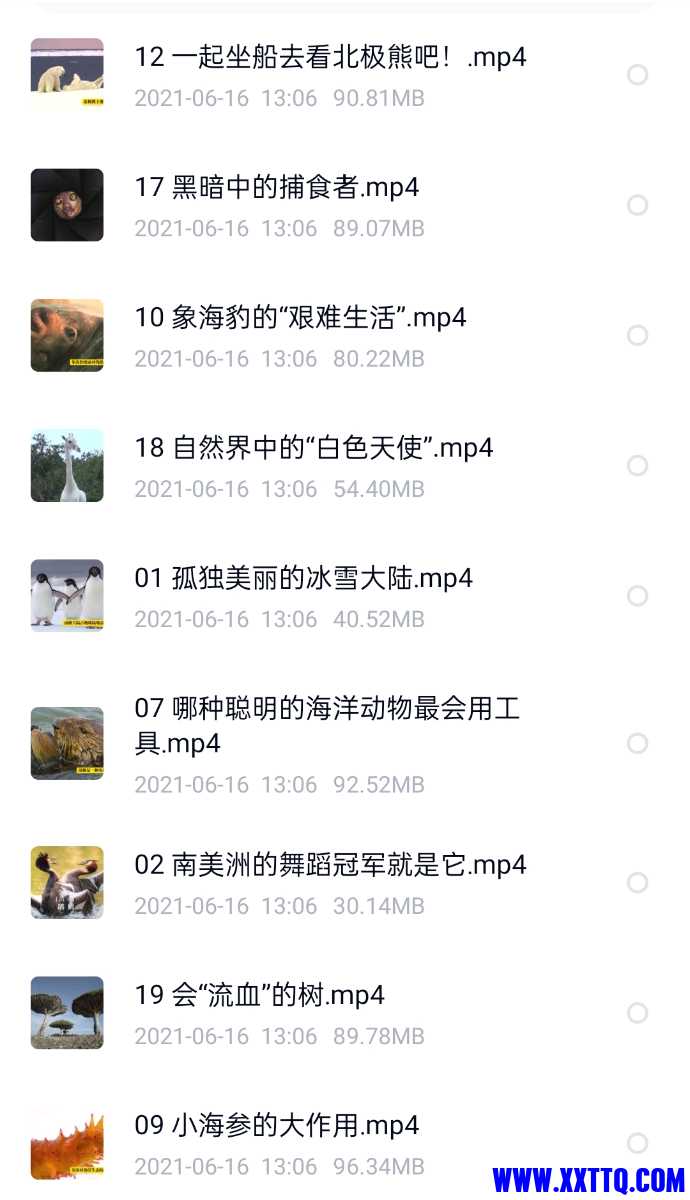This screenshot has height=1200, width=690.
Task: Choose the circle next to 01 孤独美丽的冰雪大陆
Action: click(x=637, y=596)
